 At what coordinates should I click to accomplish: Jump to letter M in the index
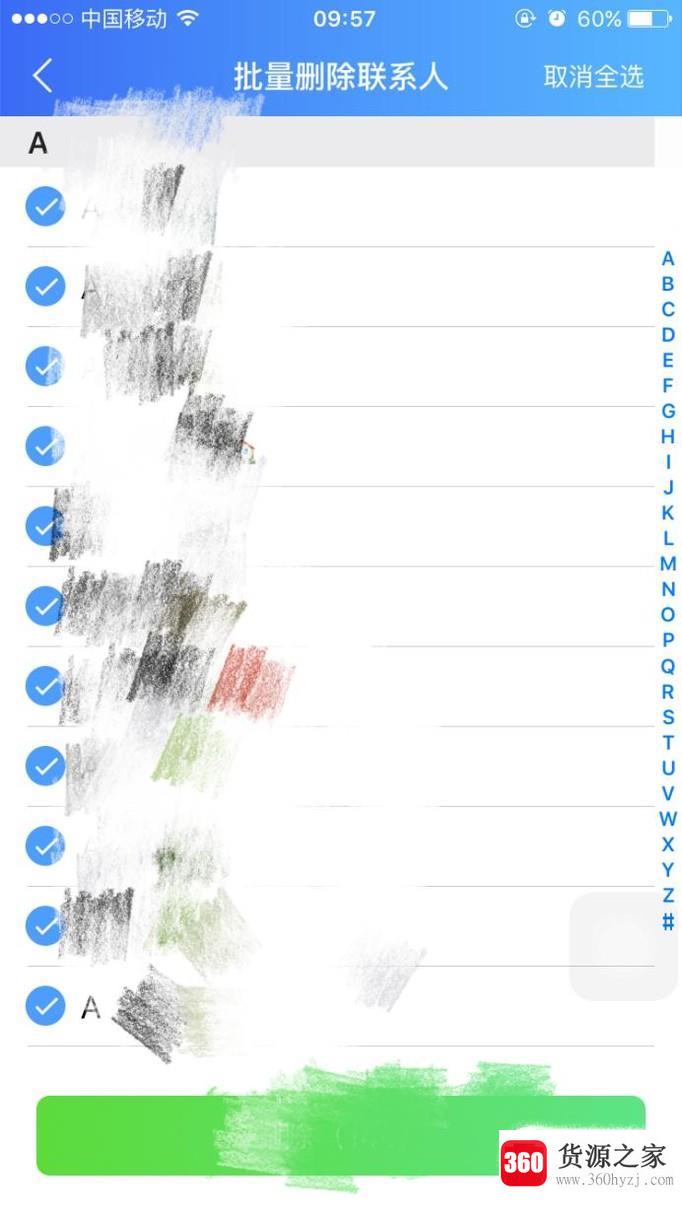[668, 564]
